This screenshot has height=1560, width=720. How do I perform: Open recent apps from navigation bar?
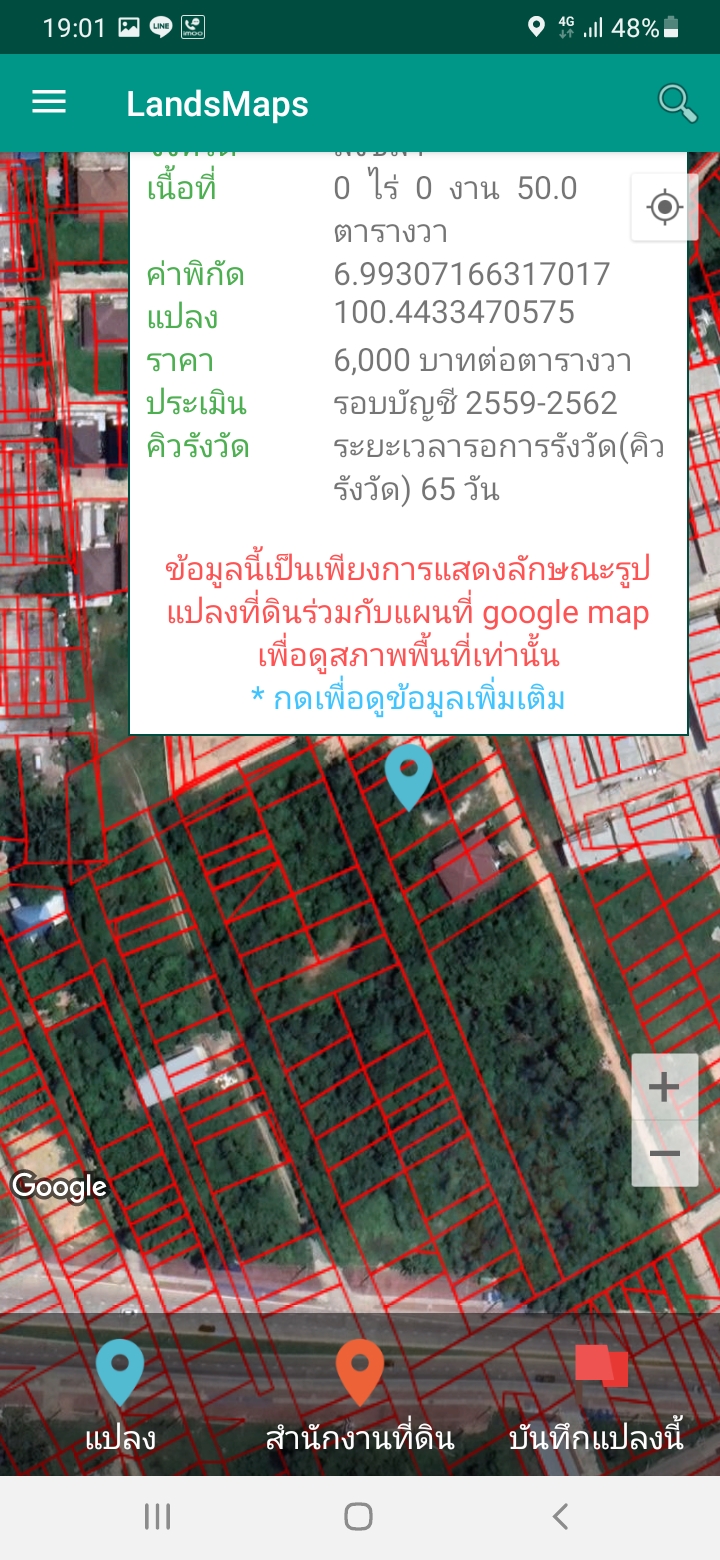click(158, 1516)
